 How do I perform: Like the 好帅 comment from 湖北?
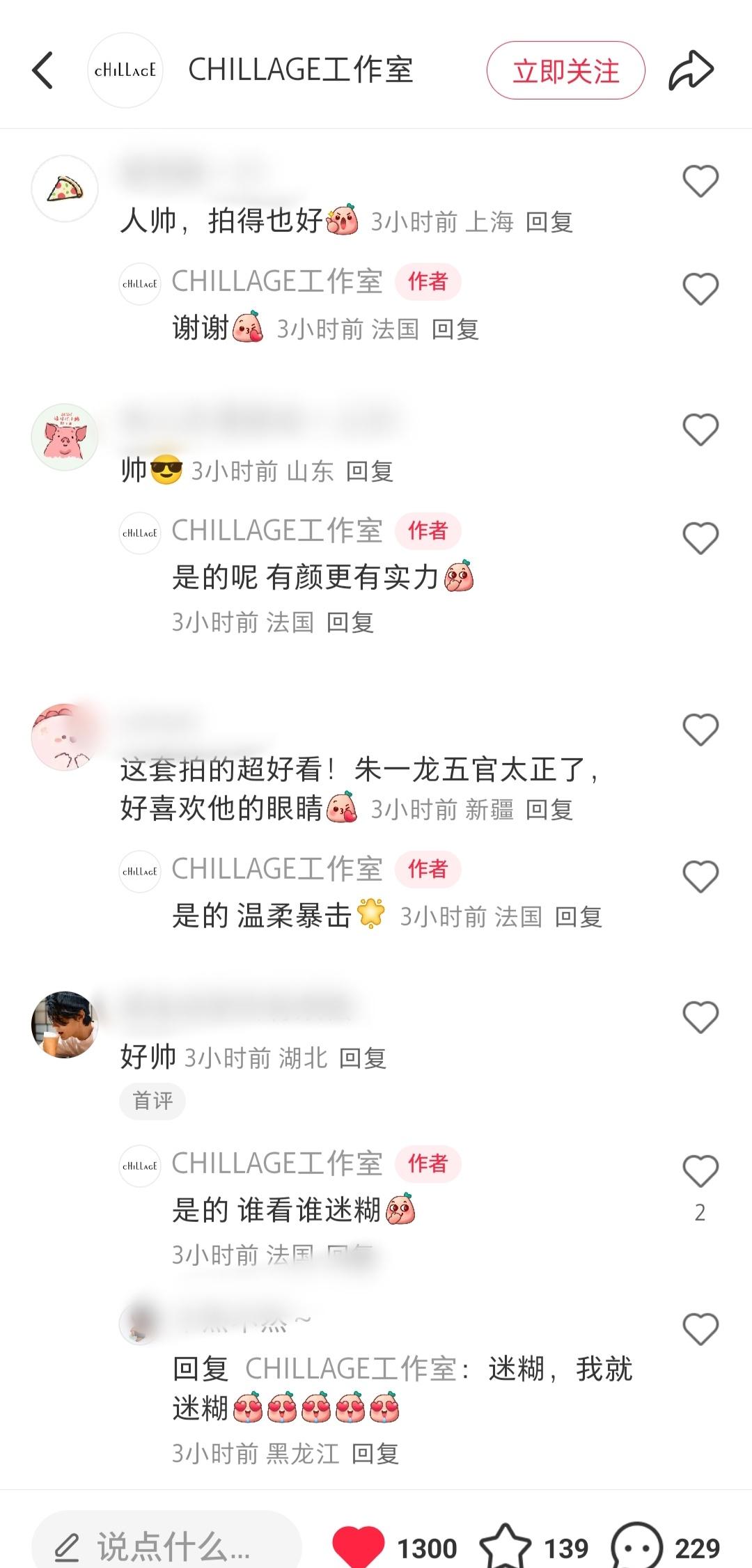pyautogui.click(x=700, y=1017)
